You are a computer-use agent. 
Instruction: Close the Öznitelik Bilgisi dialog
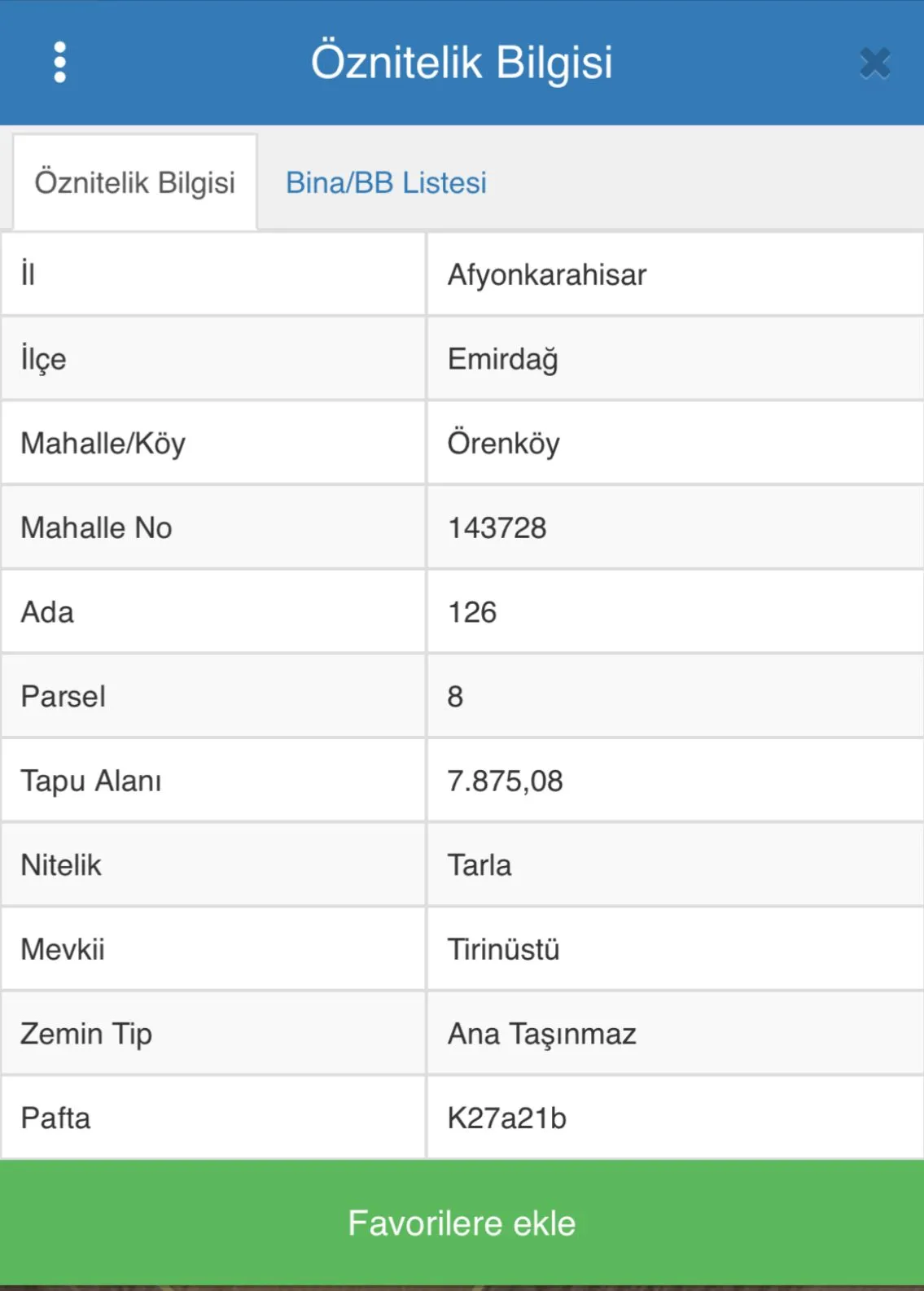[x=874, y=61]
